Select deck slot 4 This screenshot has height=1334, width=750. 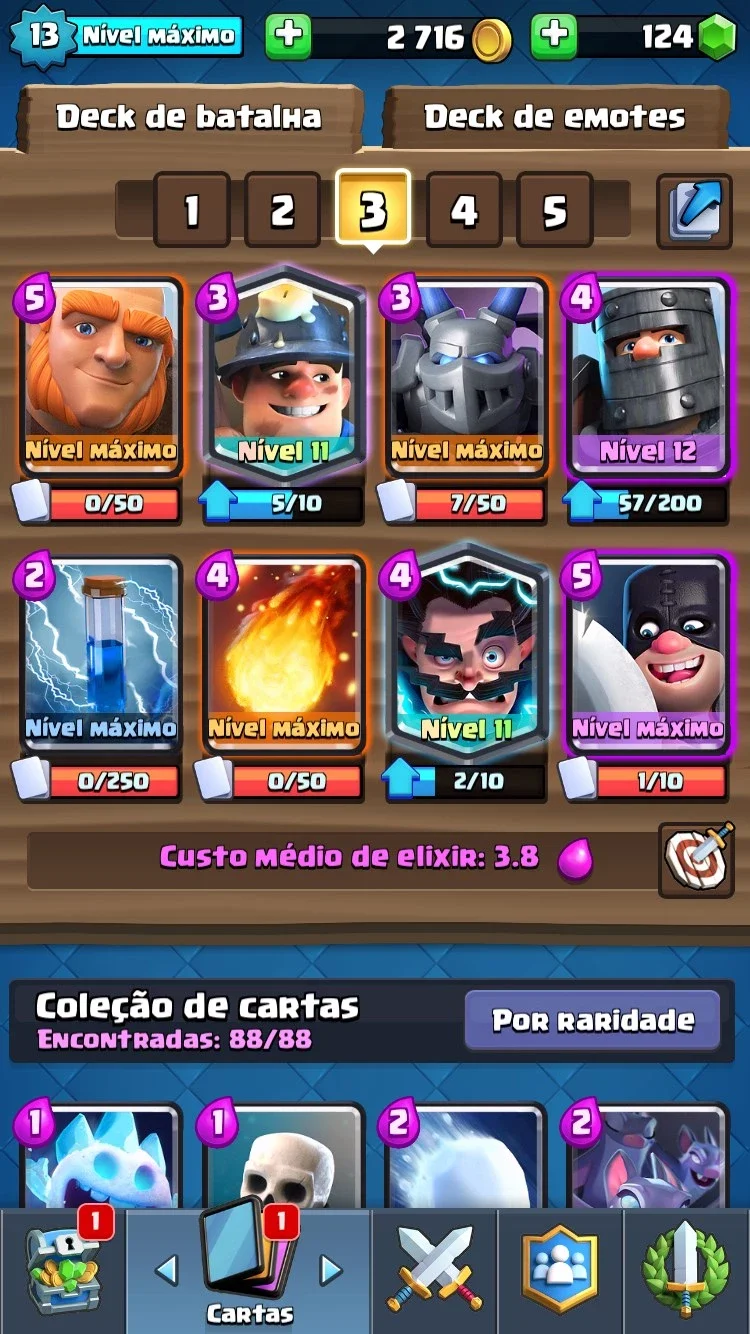pyautogui.click(x=464, y=210)
